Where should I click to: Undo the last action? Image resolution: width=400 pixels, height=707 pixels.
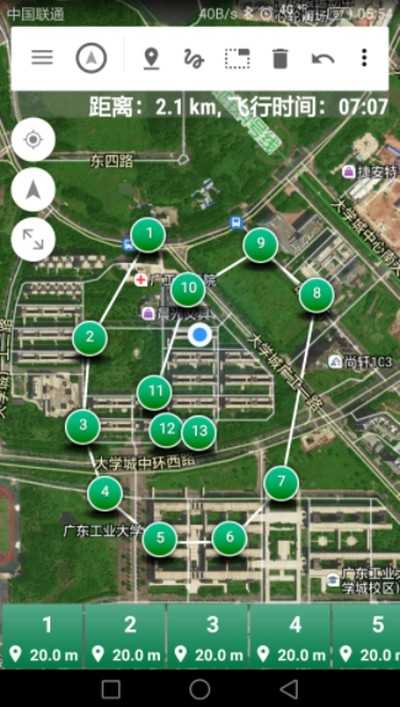323,59
